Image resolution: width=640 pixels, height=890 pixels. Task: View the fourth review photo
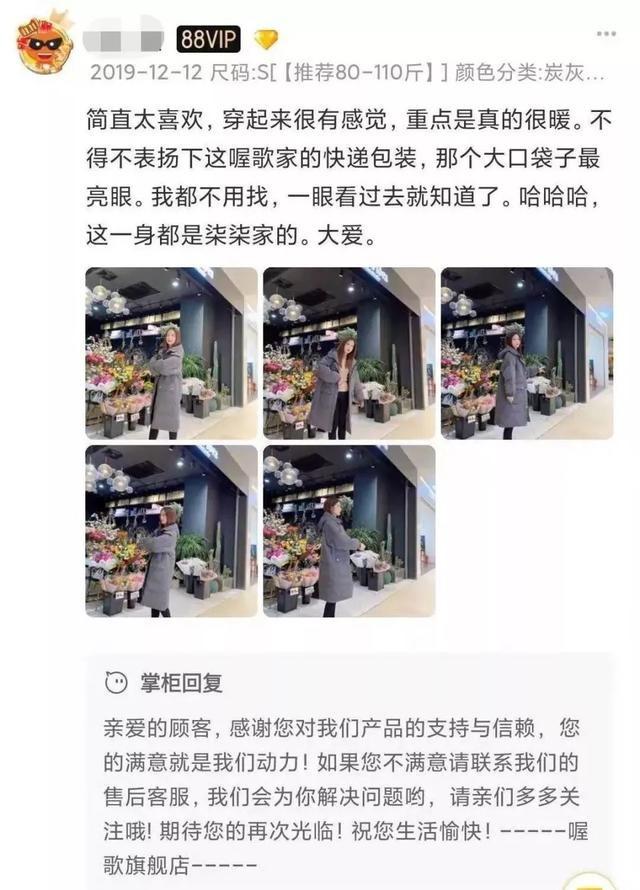[x=171, y=530]
